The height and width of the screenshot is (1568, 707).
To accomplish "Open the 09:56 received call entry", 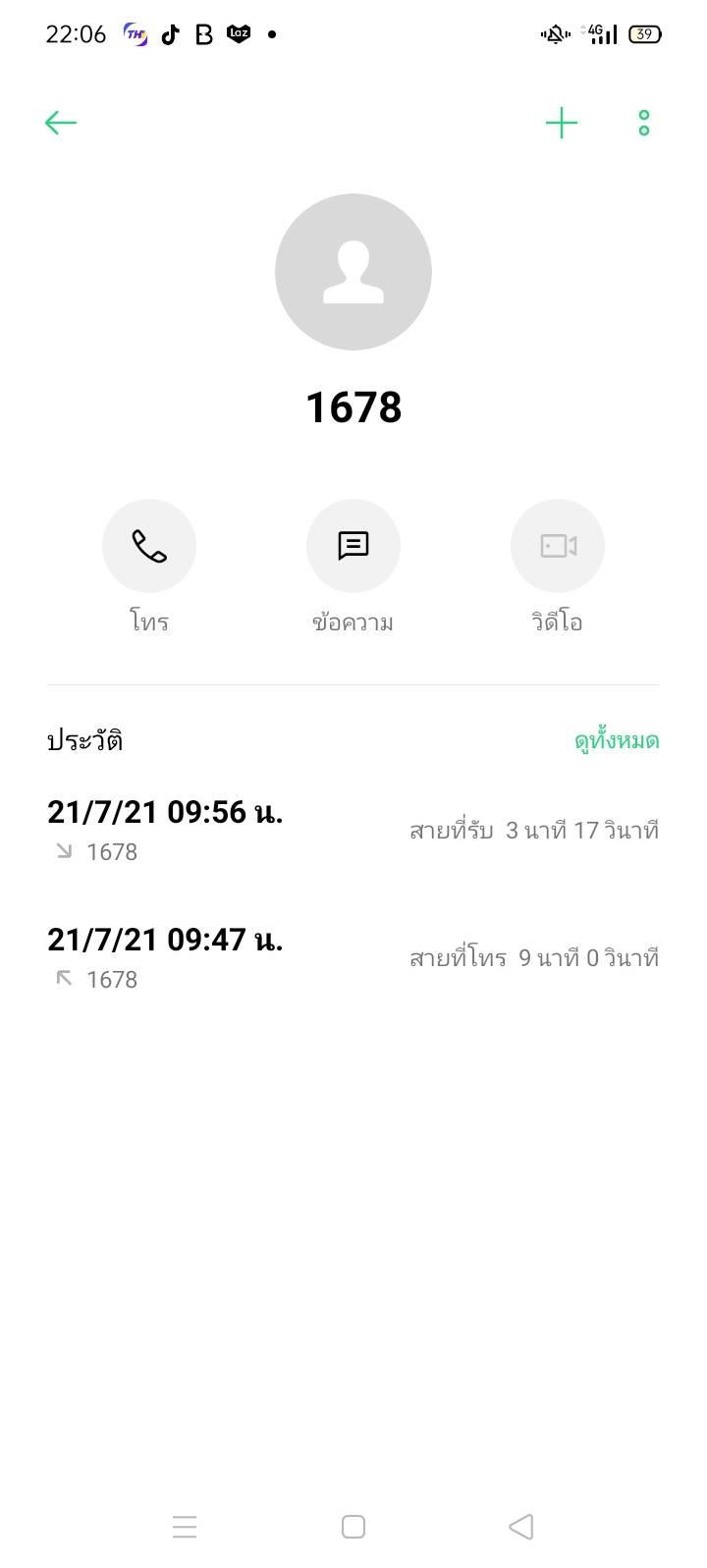I will [353, 831].
